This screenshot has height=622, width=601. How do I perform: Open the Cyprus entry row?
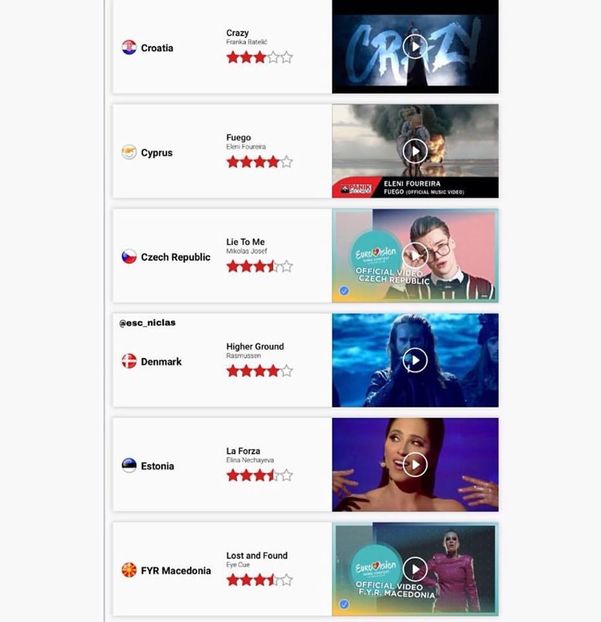pyautogui.click(x=156, y=153)
